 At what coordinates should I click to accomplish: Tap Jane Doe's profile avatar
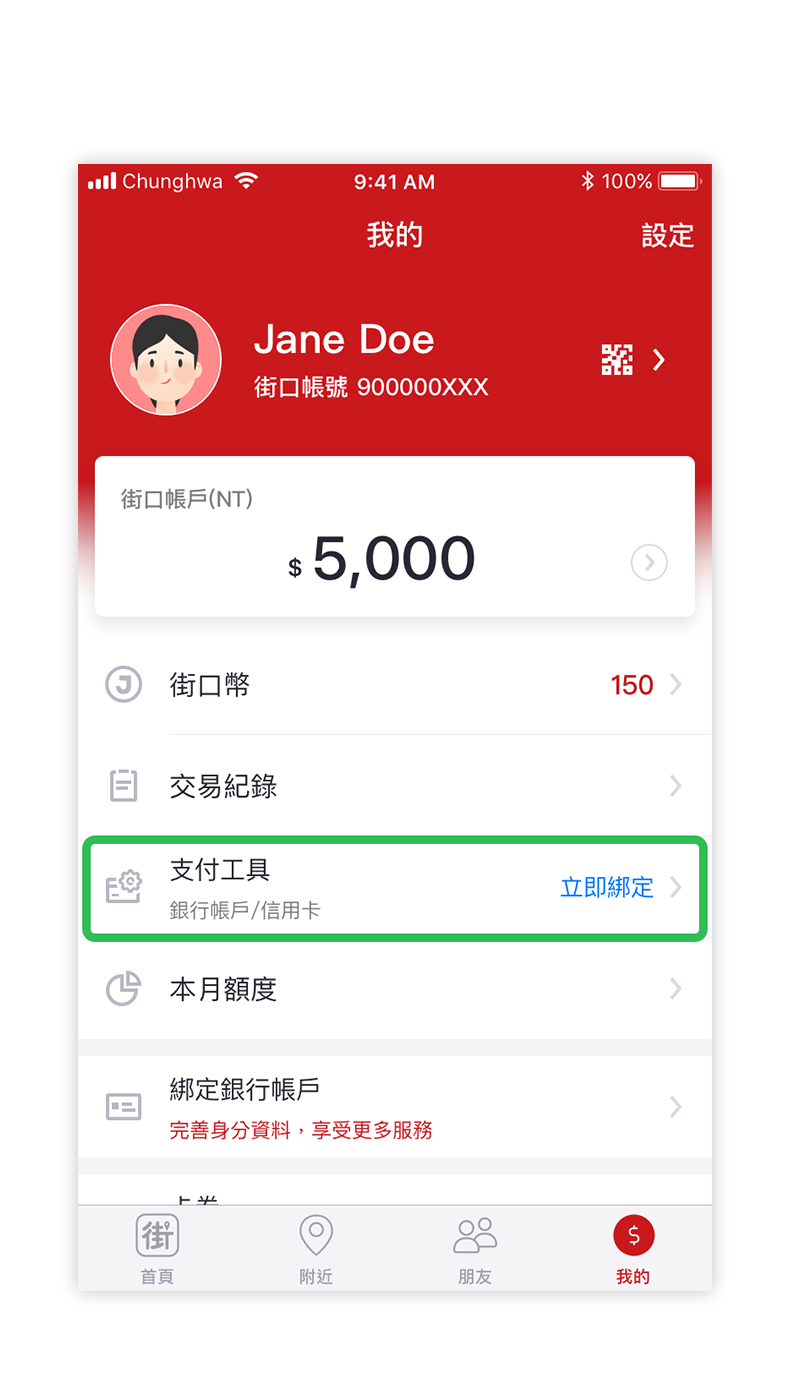pyautogui.click(x=166, y=360)
